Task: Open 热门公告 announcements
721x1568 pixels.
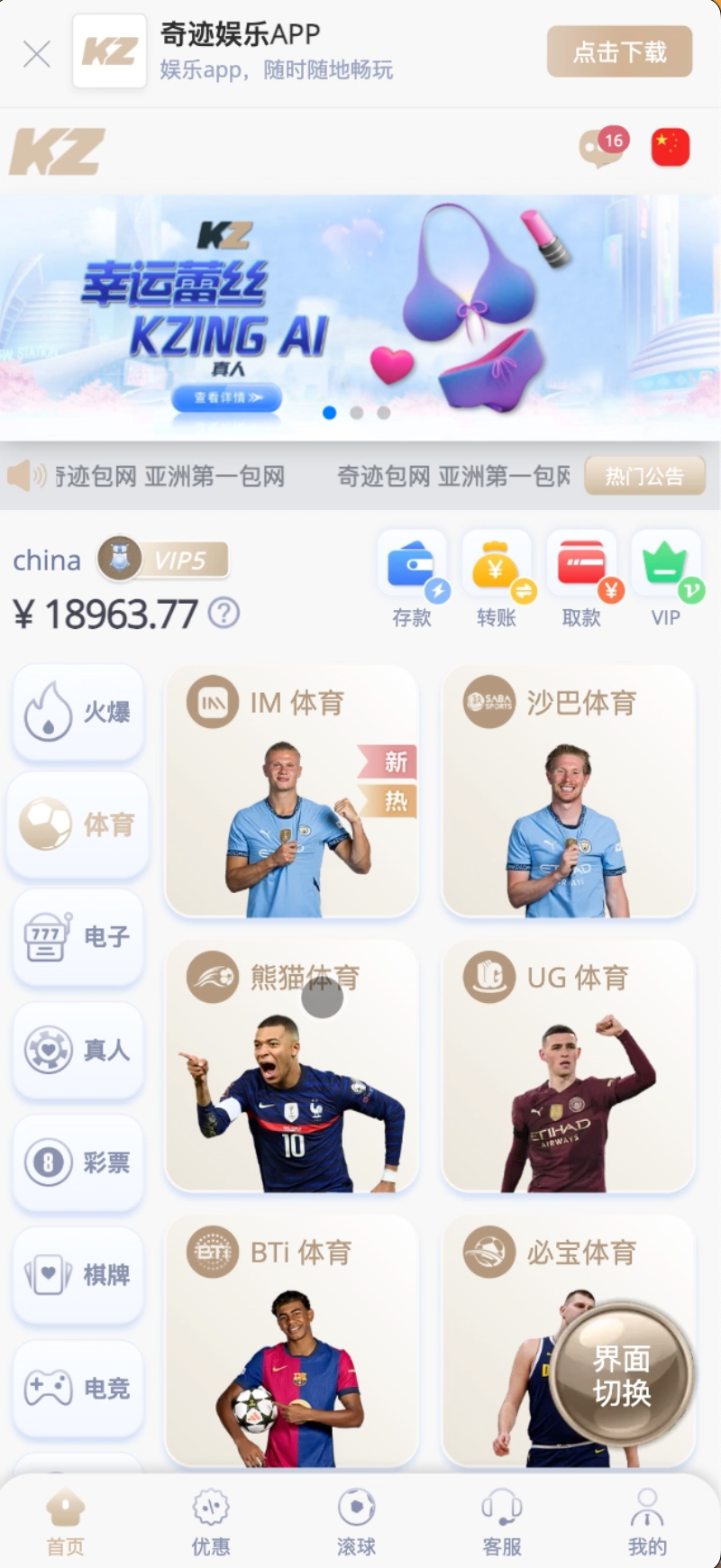Action: (x=643, y=476)
